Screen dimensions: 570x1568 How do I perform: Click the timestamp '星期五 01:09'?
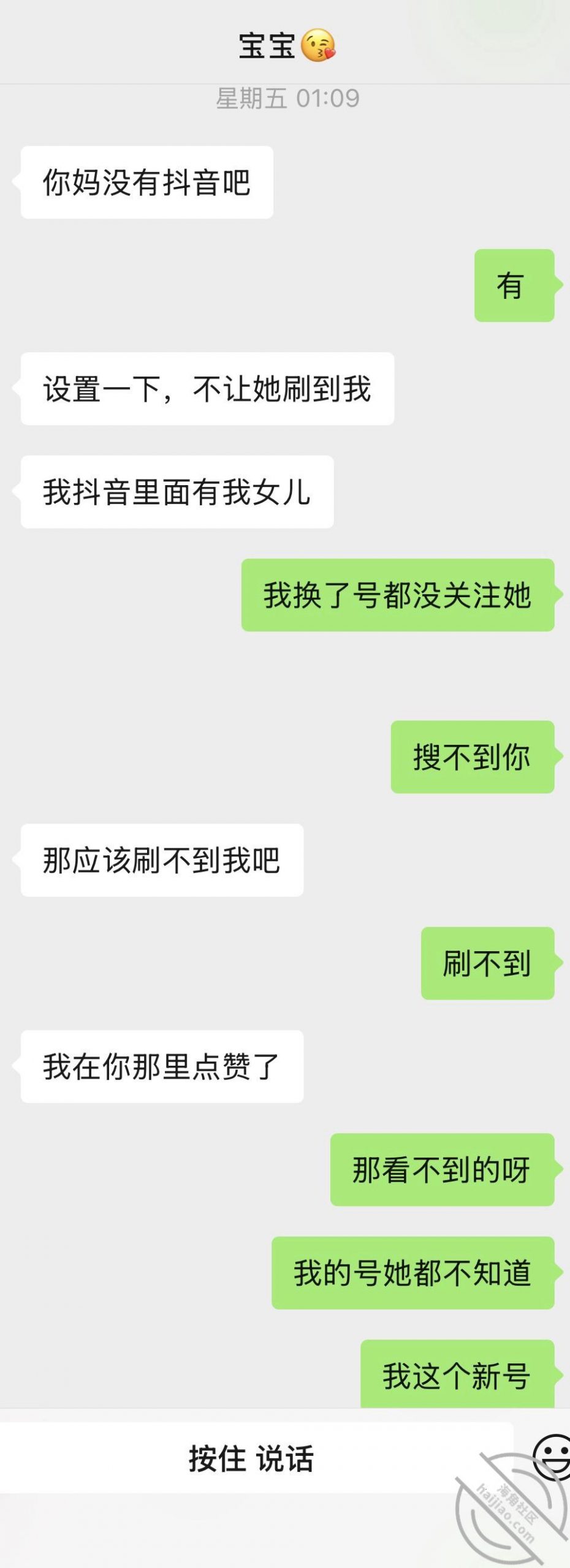click(x=285, y=98)
